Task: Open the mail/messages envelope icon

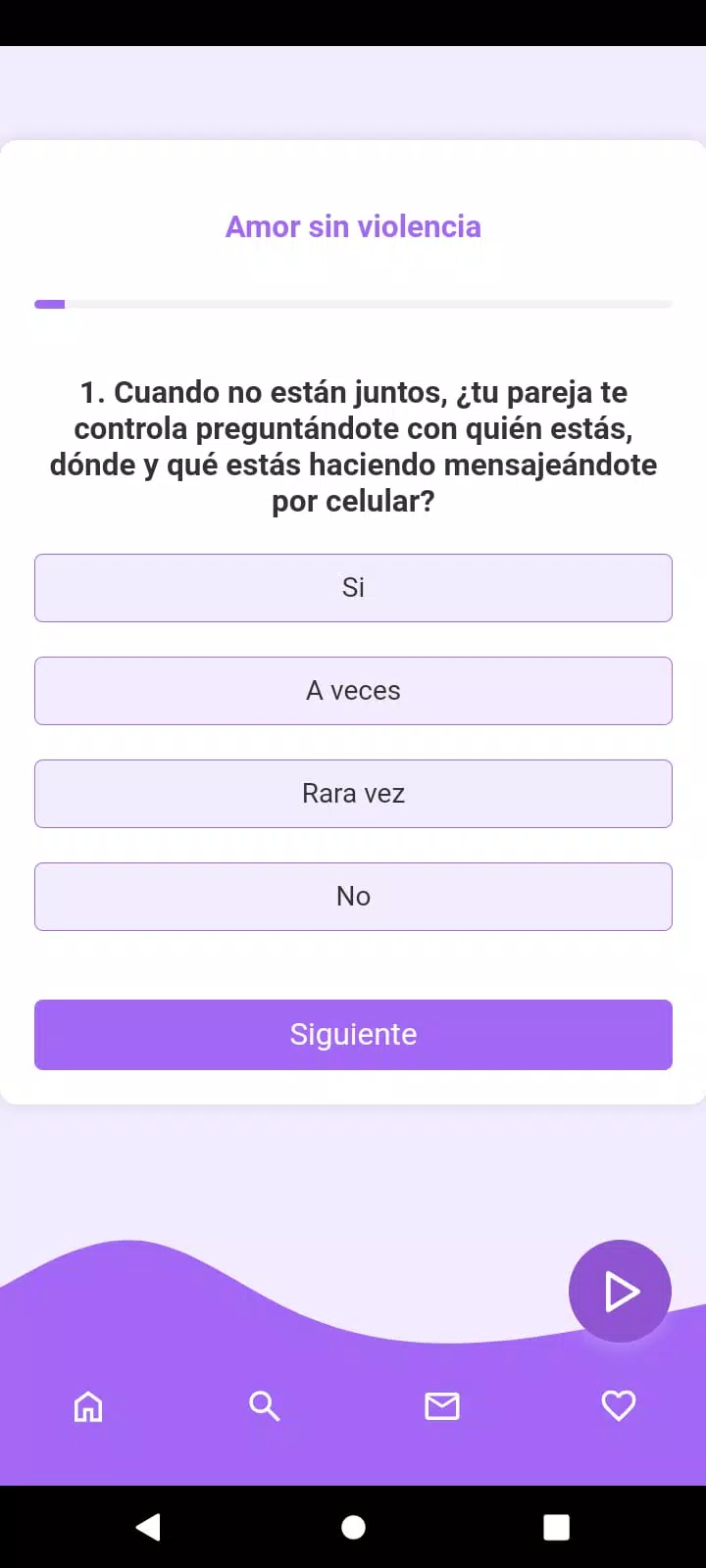Action: coord(442,1406)
